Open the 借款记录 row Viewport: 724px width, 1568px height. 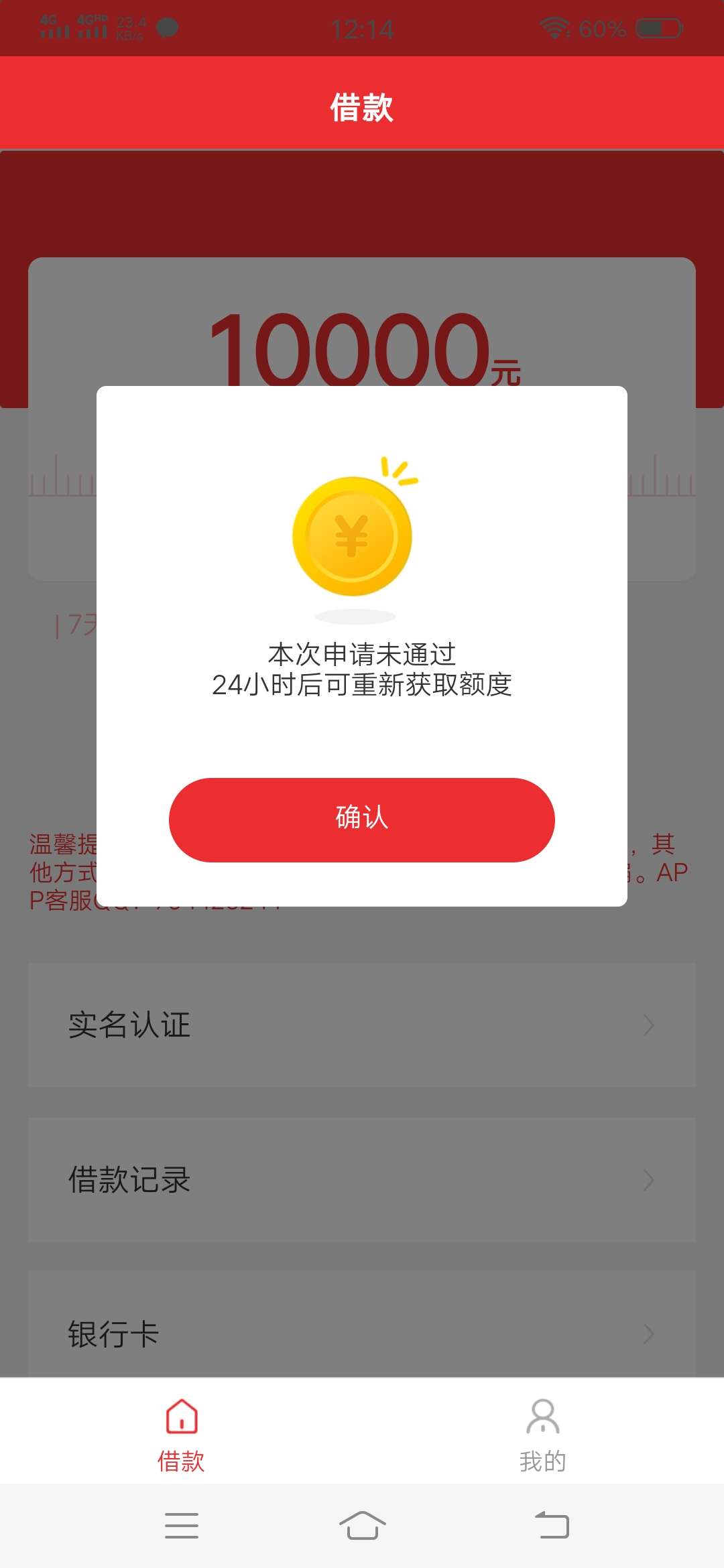pos(362,1179)
